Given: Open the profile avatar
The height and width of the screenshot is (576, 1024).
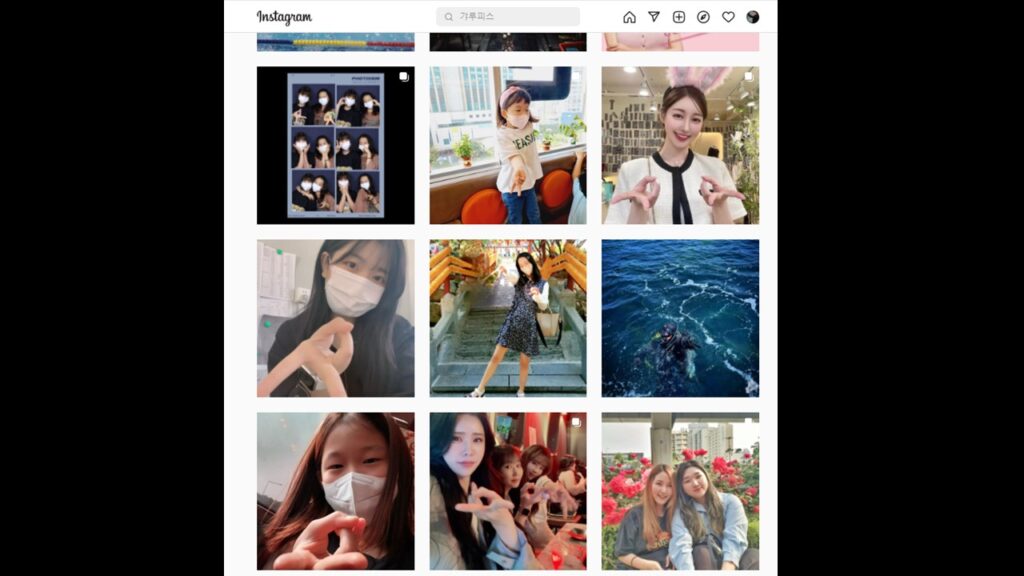Looking at the screenshot, I should [753, 17].
